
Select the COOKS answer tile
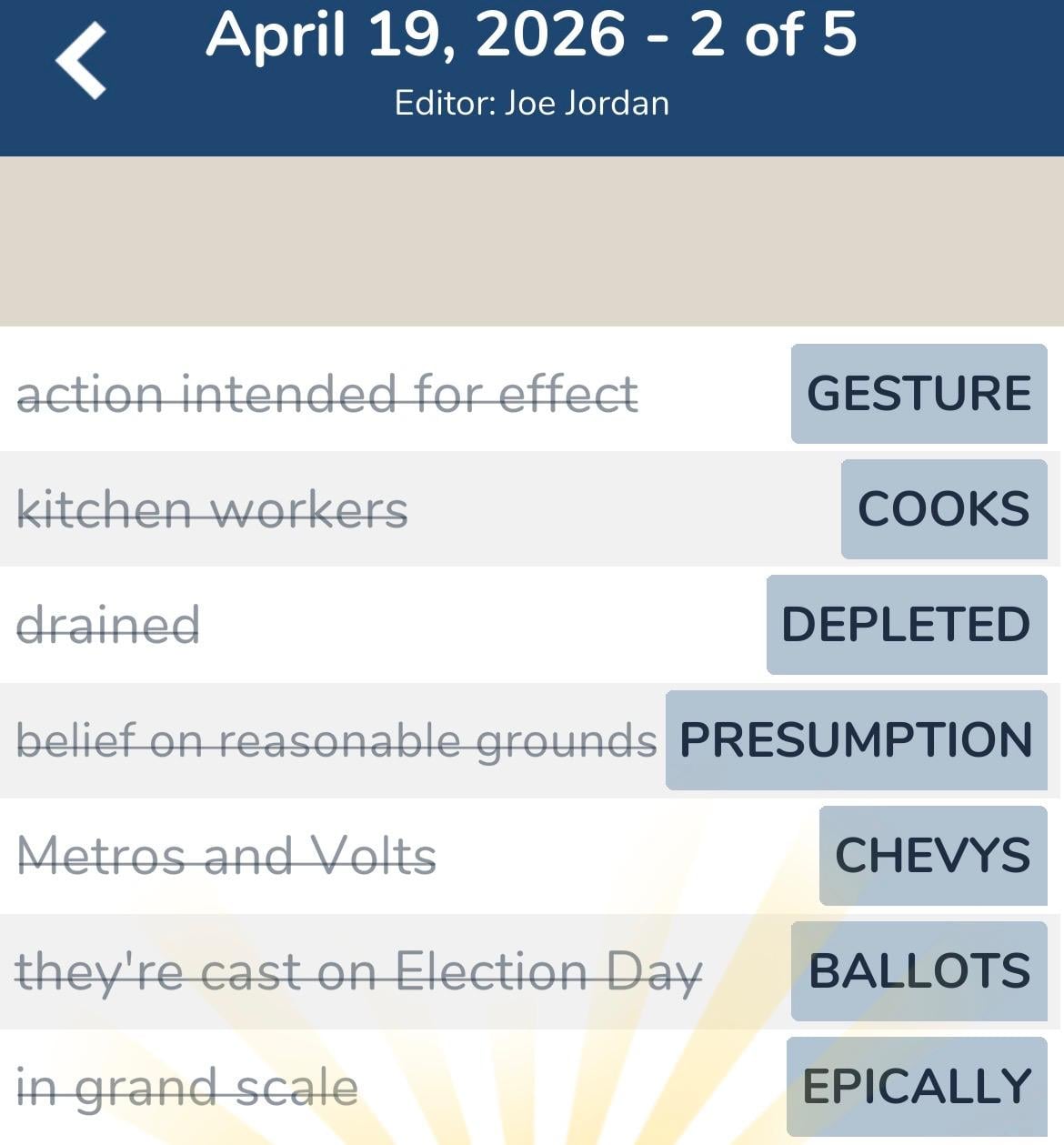pyautogui.click(x=943, y=509)
